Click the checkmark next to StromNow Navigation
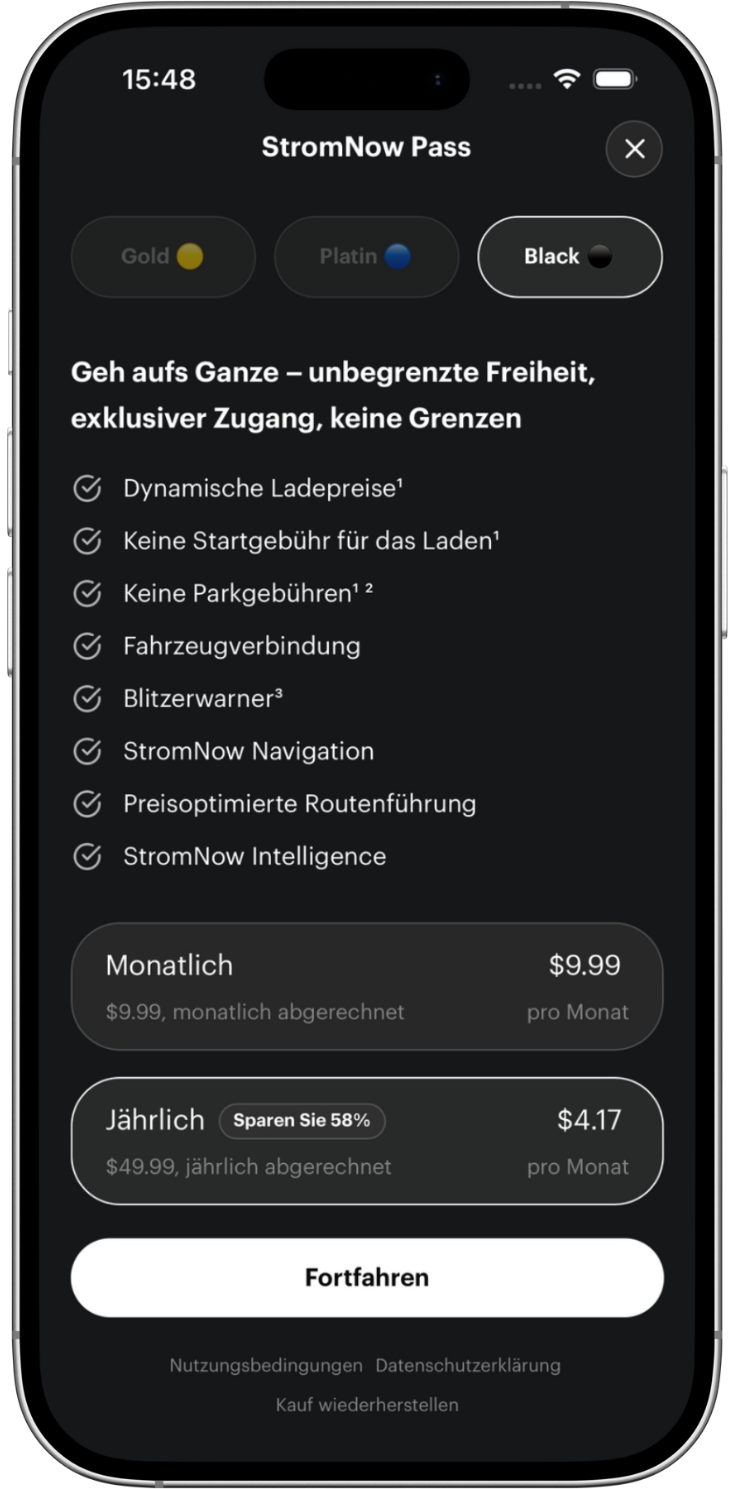 pos(87,751)
